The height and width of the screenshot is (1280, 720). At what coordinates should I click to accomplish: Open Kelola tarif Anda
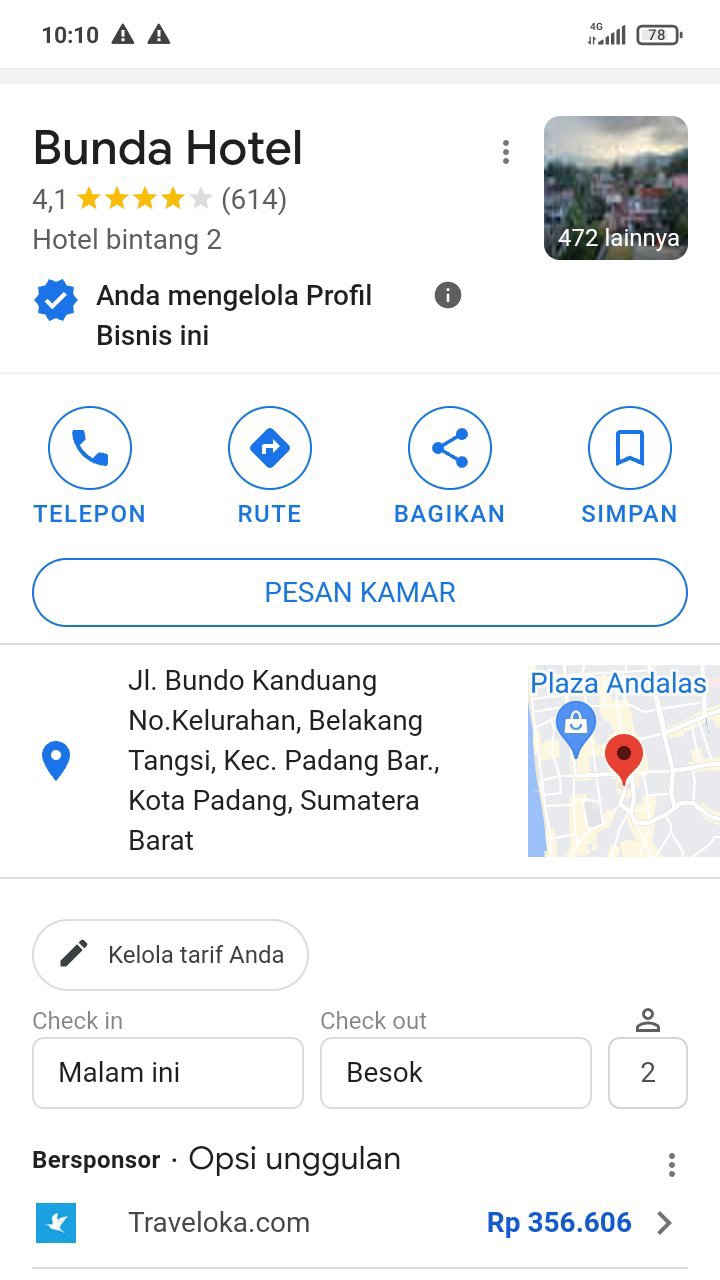coord(170,955)
